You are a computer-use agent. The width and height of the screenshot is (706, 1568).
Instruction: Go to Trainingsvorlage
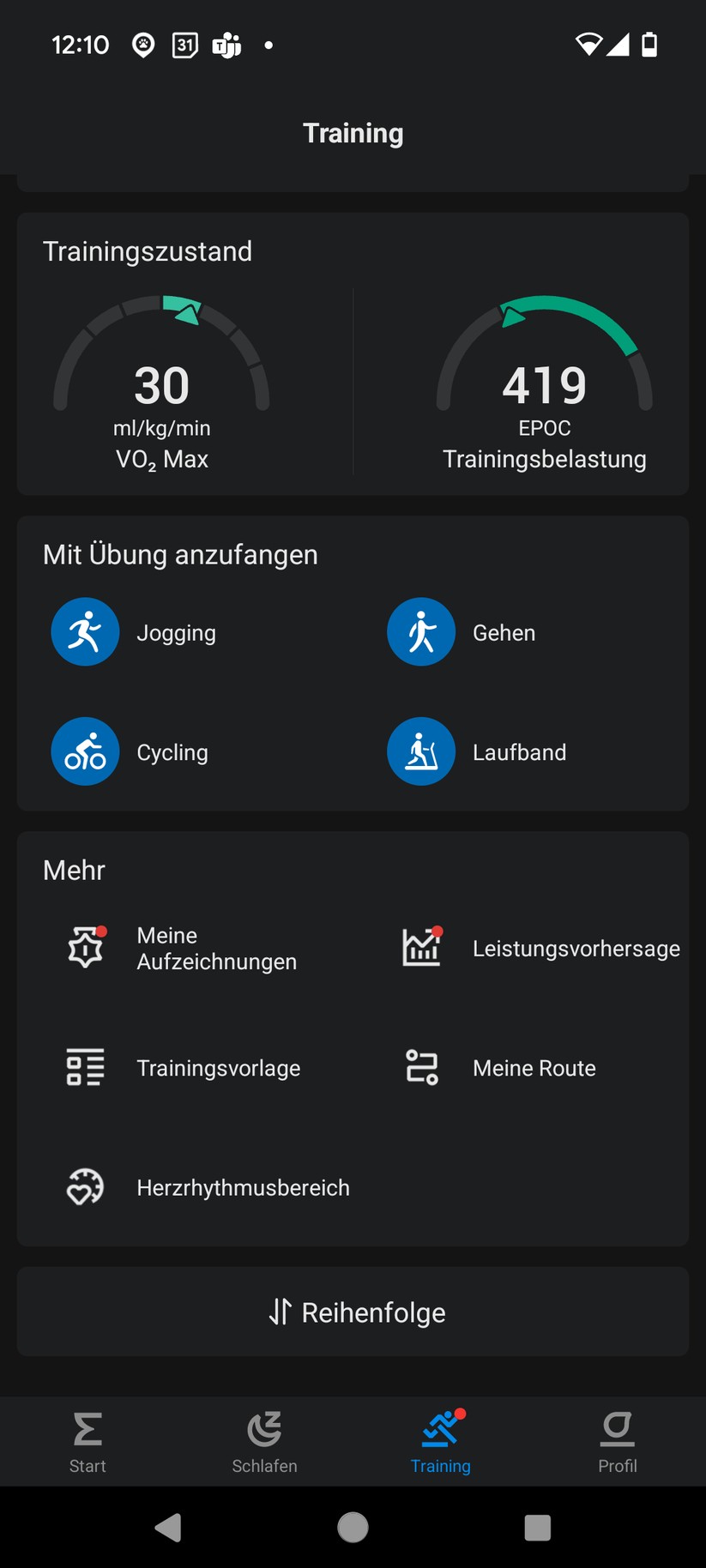(x=184, y=1068)
